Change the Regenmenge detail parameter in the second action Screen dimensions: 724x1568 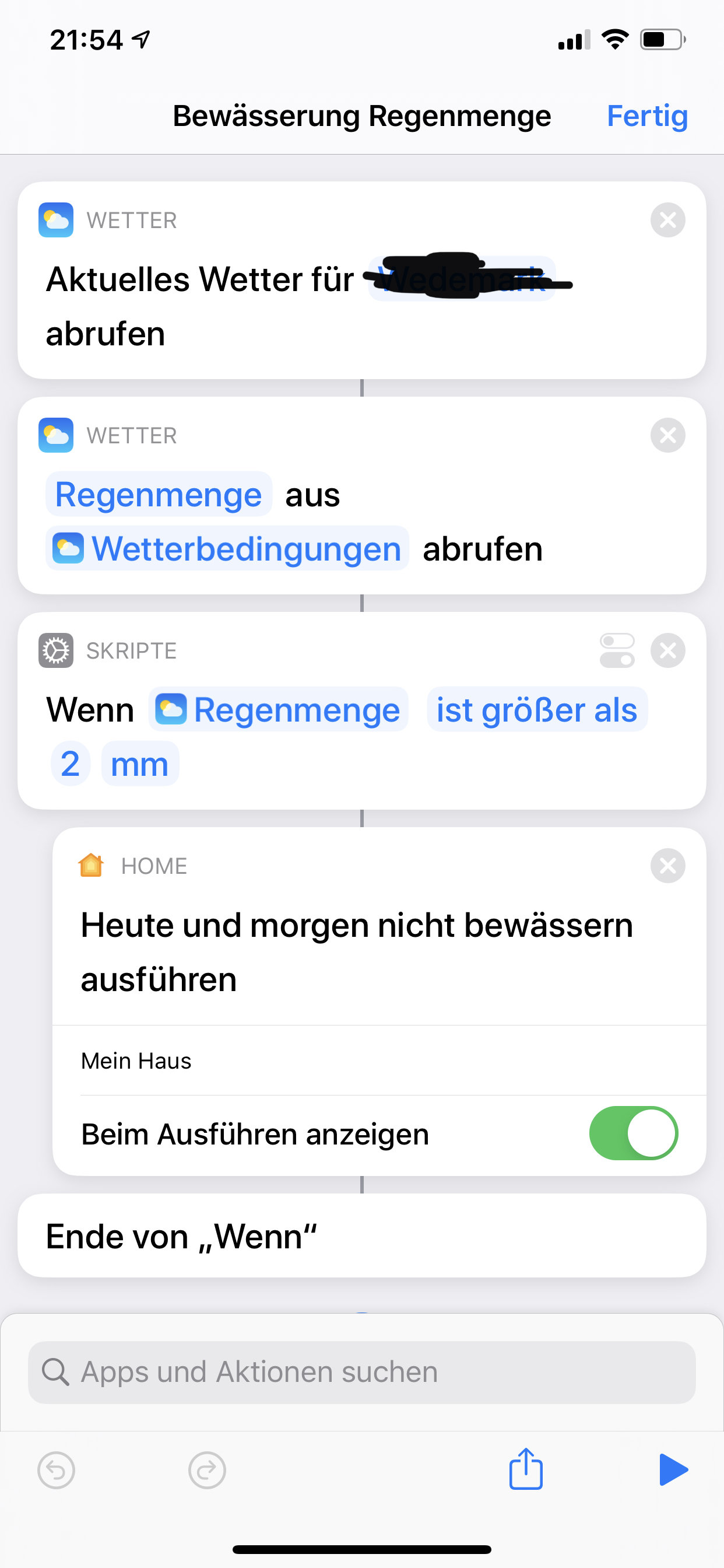click(158, 494)
